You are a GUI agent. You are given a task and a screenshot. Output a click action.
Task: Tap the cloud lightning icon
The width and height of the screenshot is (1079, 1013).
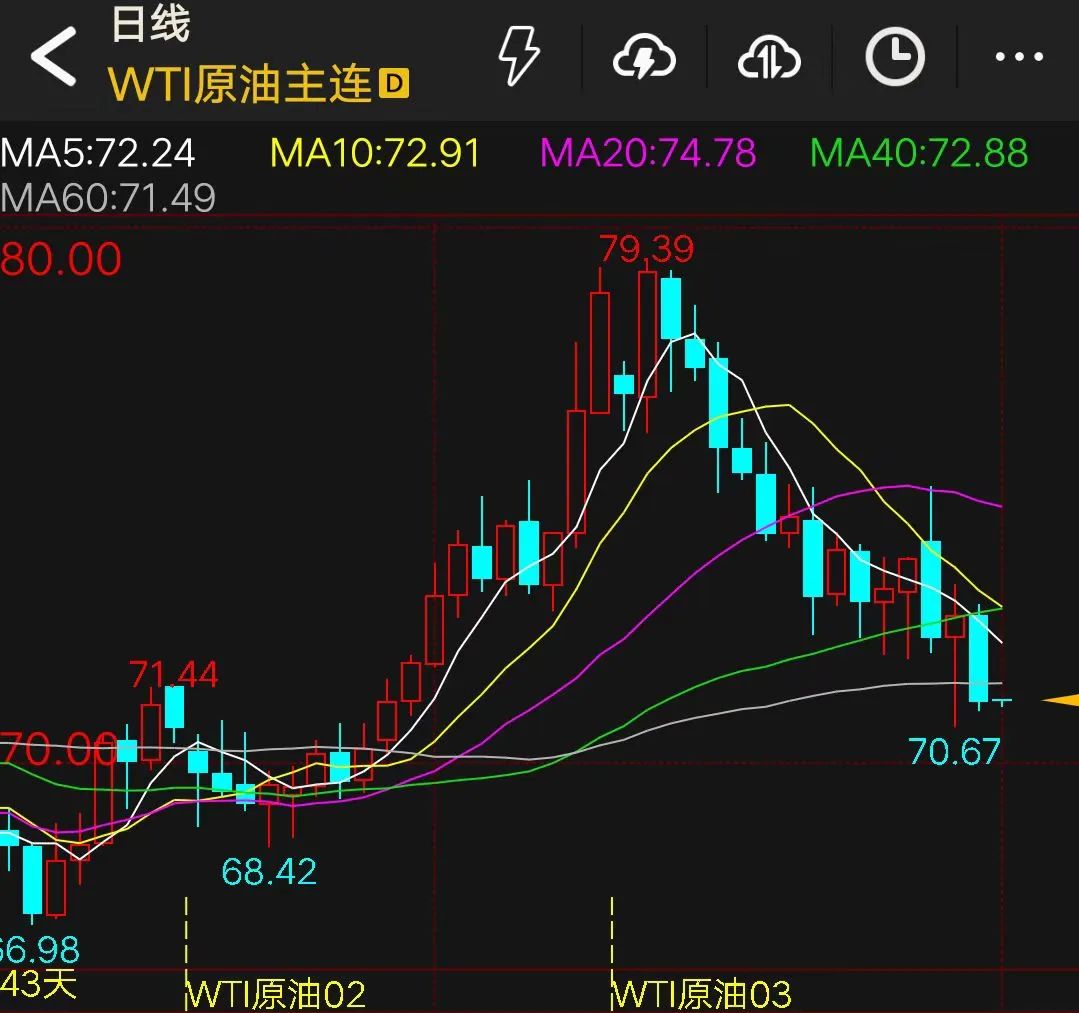tap(643, 57)
